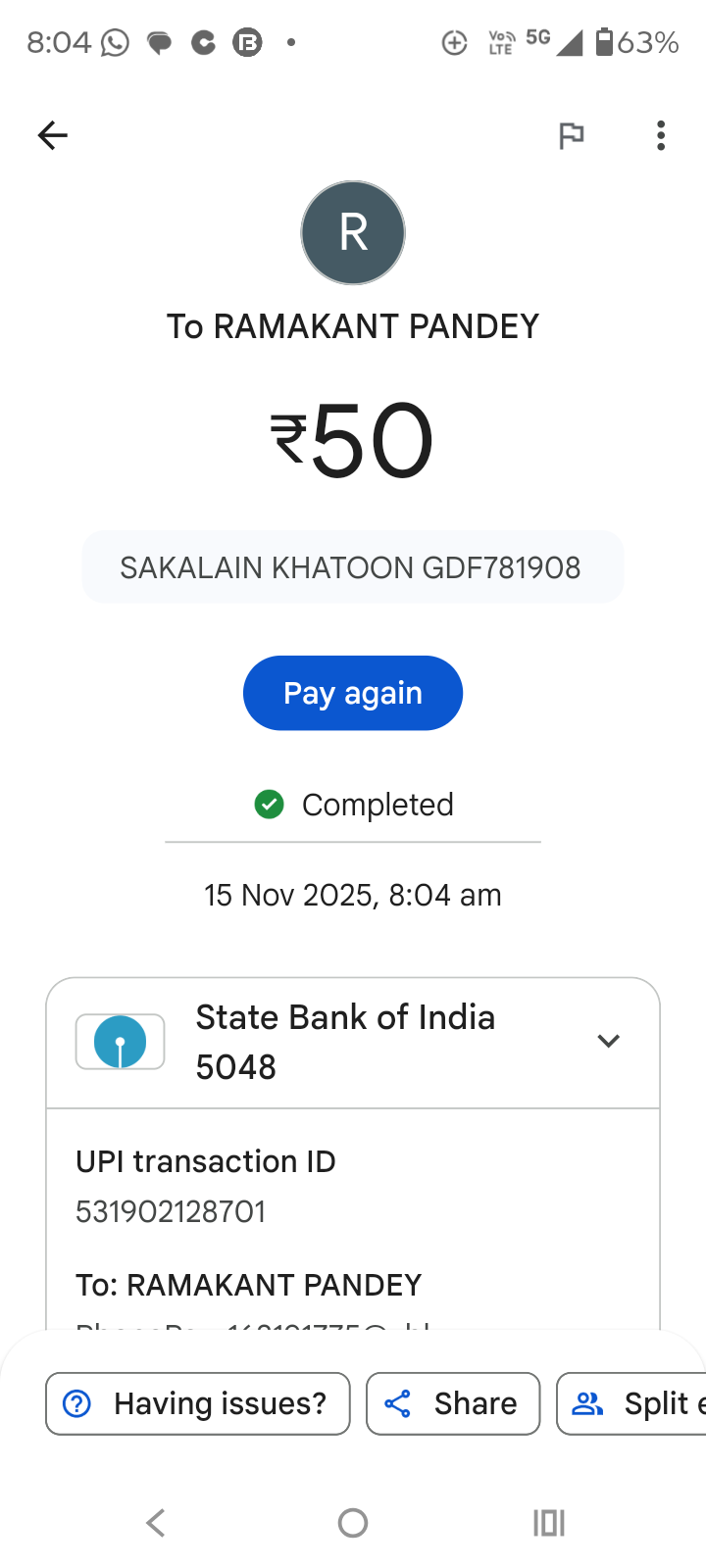Tap Having issues? for help

(198, 1403)
